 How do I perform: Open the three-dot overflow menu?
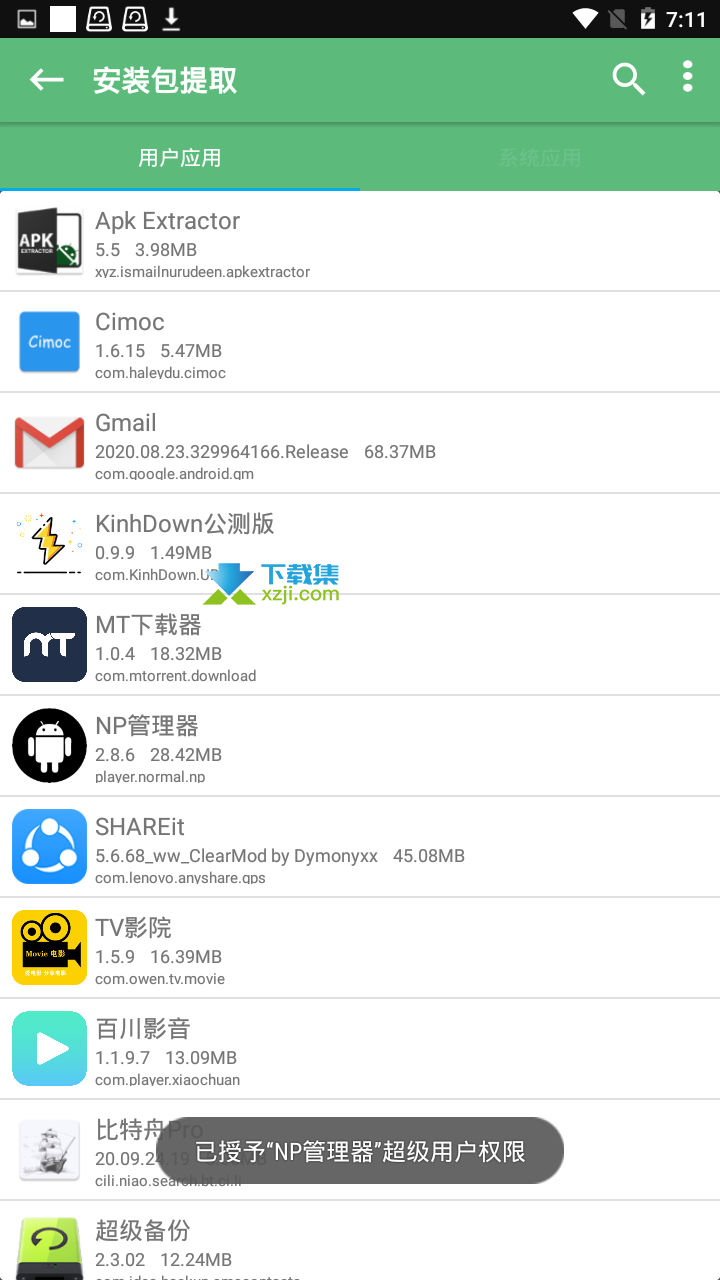click(687, 77)
